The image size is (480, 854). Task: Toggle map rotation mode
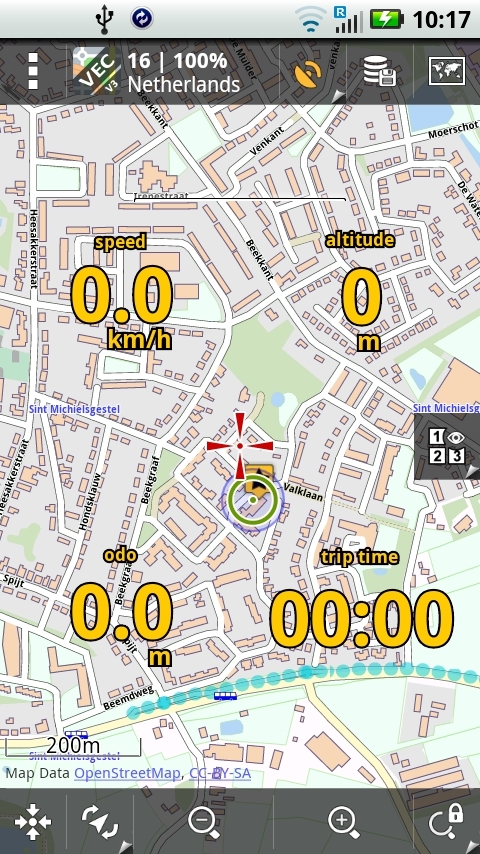coord(100,821)
